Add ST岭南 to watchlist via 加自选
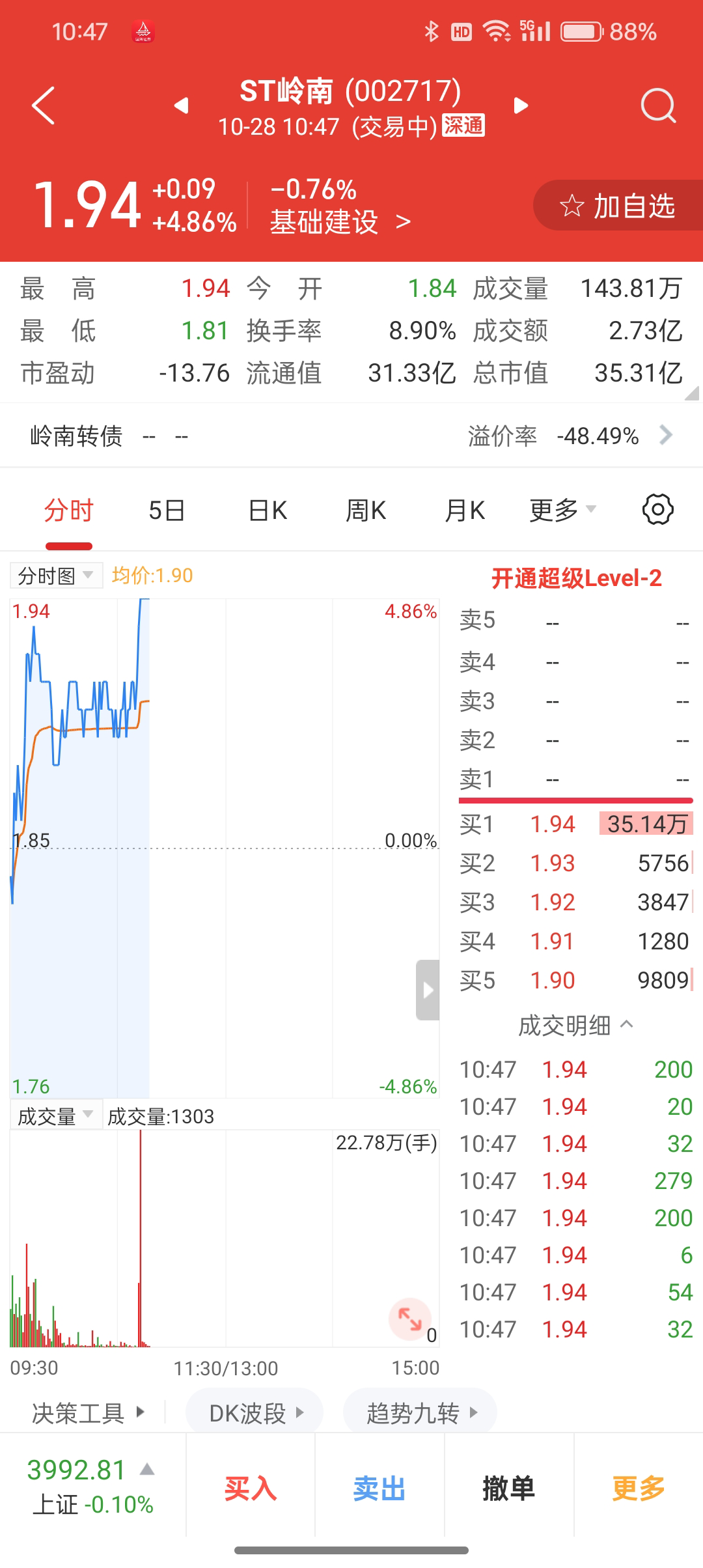Image resolution: width=703 pixels, height=1568 pixels. point(618,206)
